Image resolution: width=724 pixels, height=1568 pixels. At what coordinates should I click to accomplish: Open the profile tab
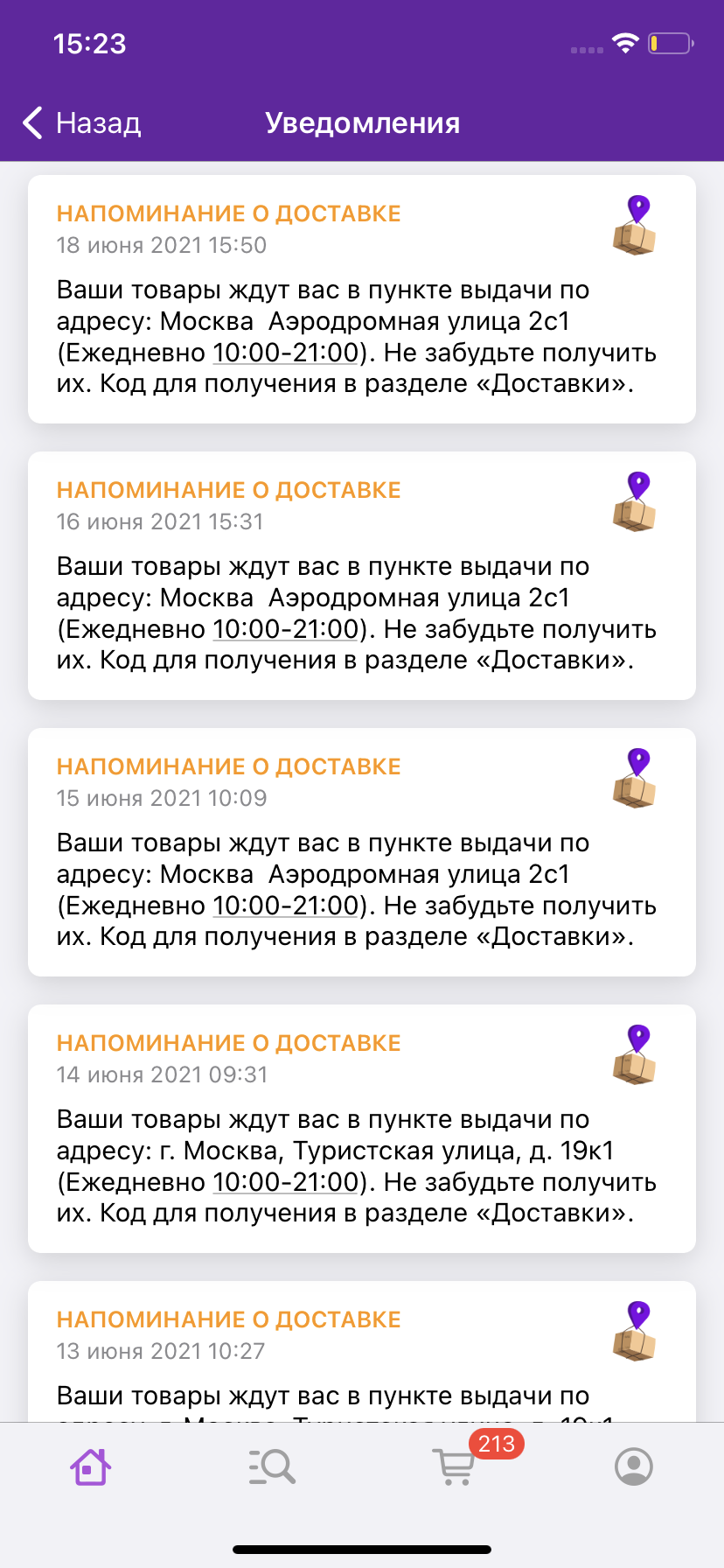point(634,1466)
